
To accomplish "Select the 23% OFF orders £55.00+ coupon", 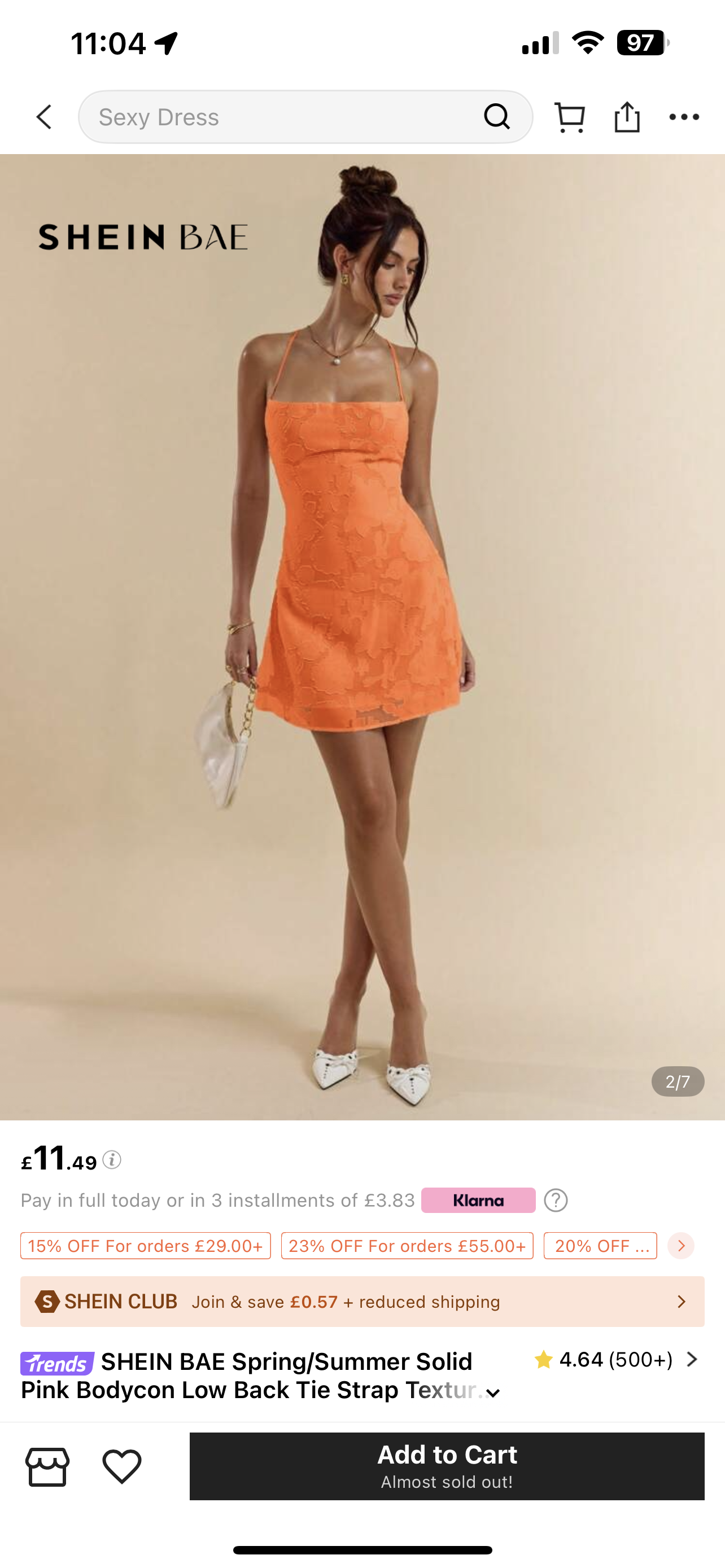I will click(x=407, y=1246).
